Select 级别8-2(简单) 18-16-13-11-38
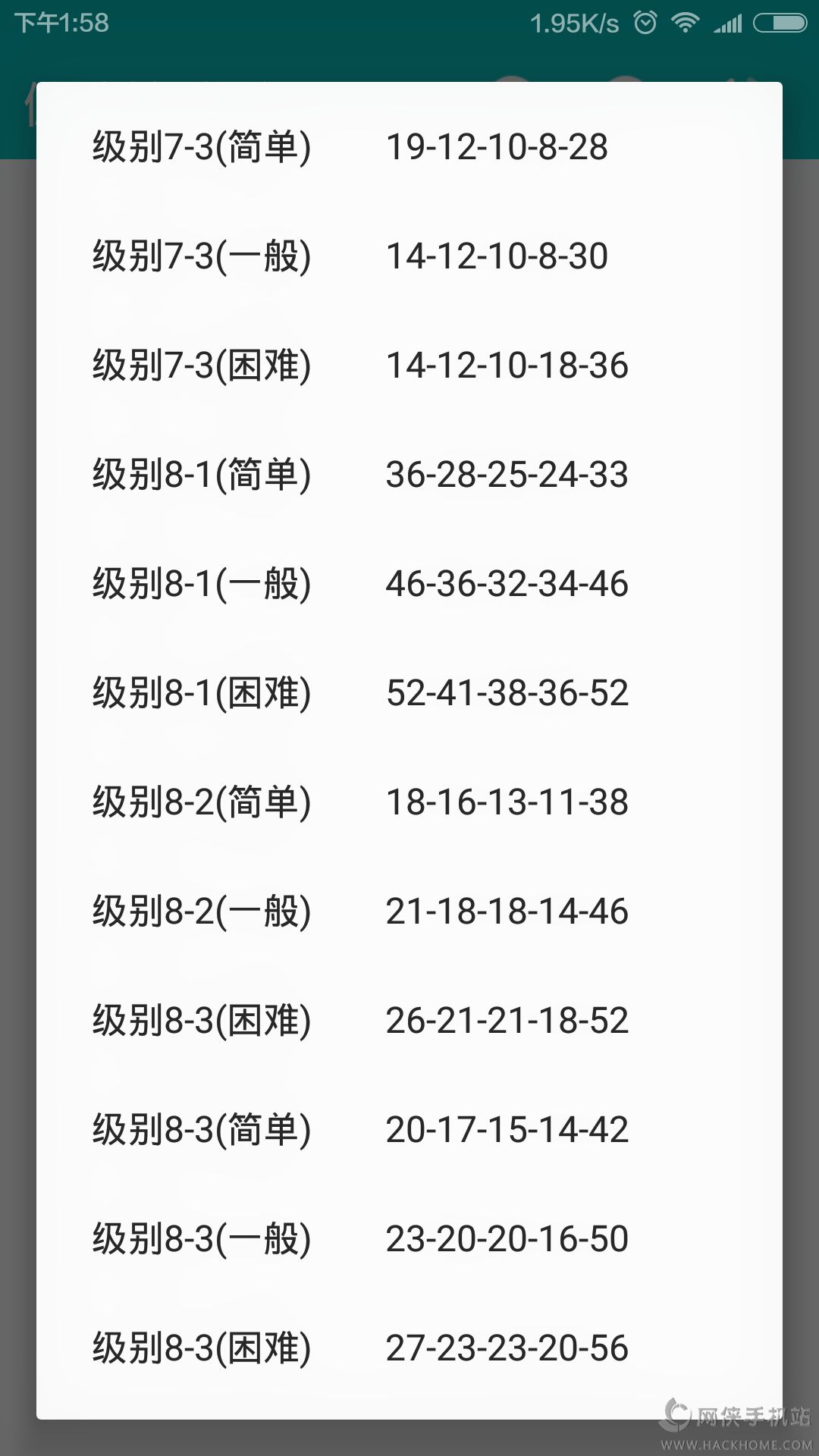Image resolution: width=819 pixels, height=1456 pixels. click(409, 802)
